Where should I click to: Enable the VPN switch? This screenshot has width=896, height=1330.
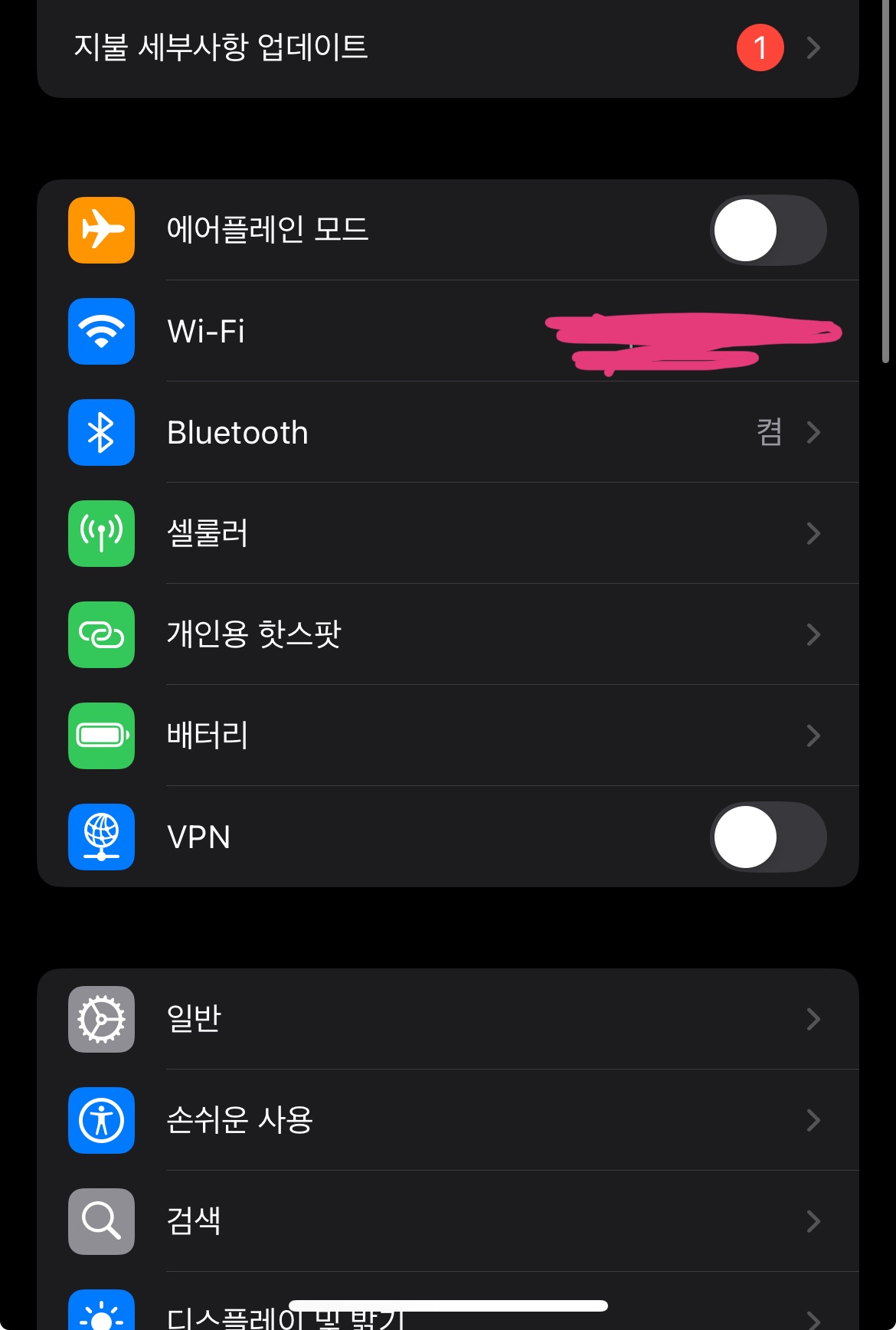[767, 837]
